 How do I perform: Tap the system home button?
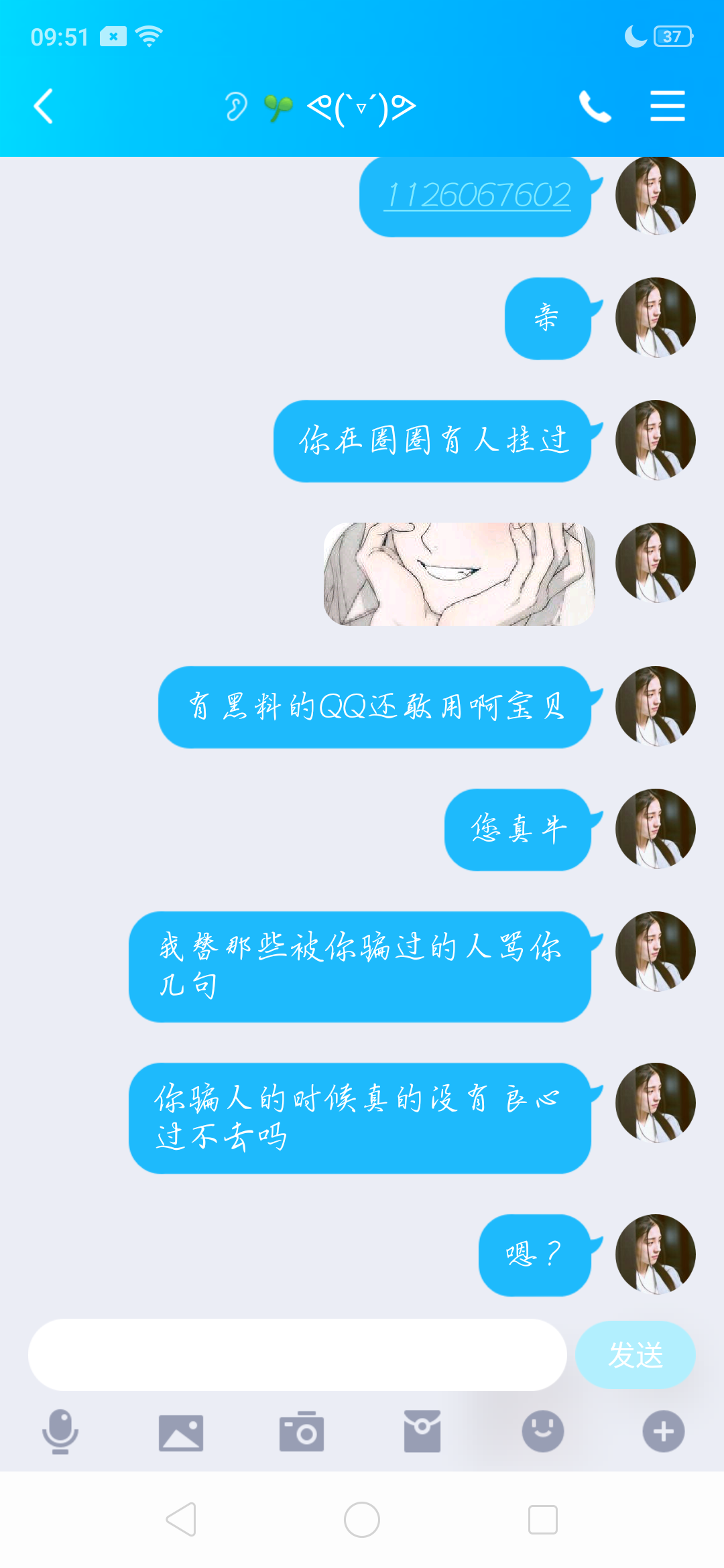pyautogui.click(x=362, y=1520)
